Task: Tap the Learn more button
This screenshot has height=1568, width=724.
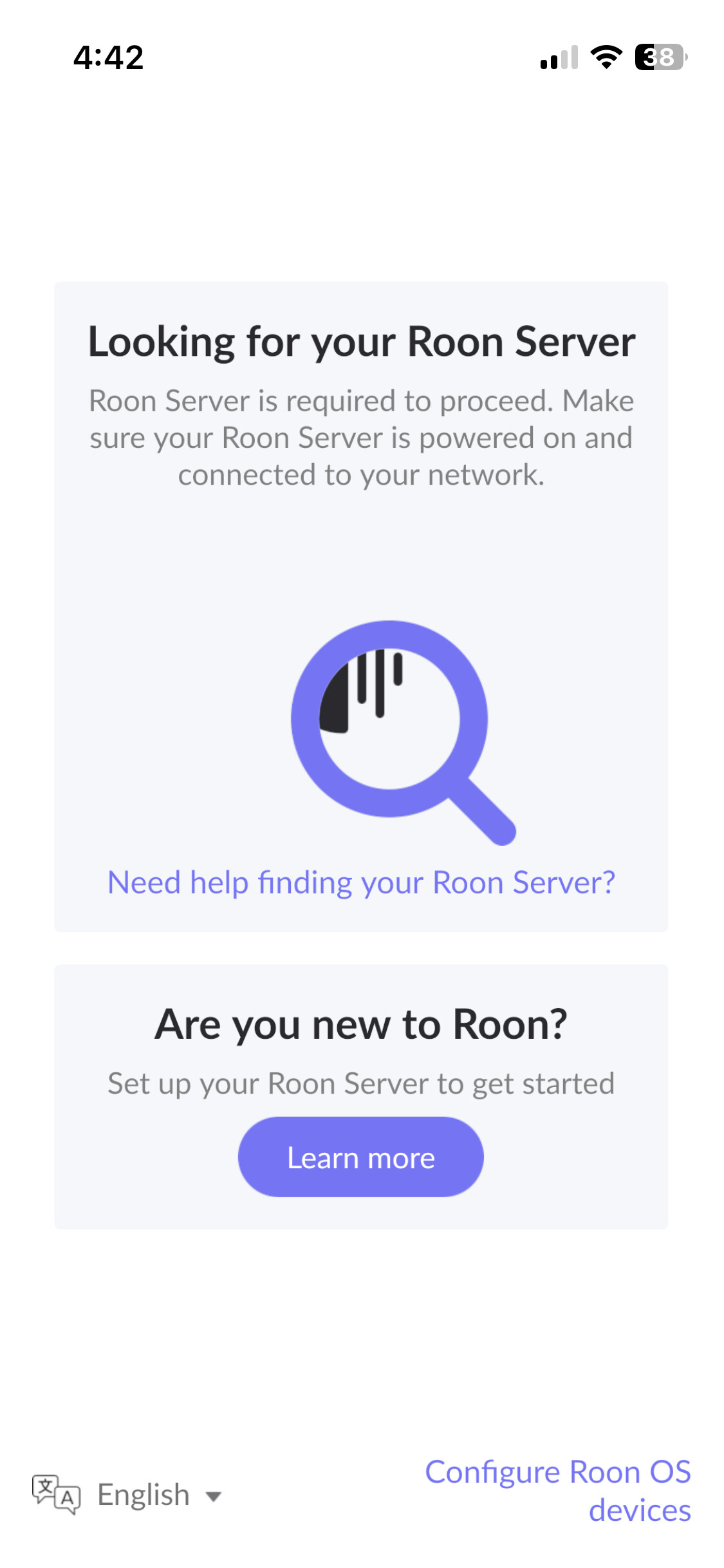Action: pos(360,1157)
